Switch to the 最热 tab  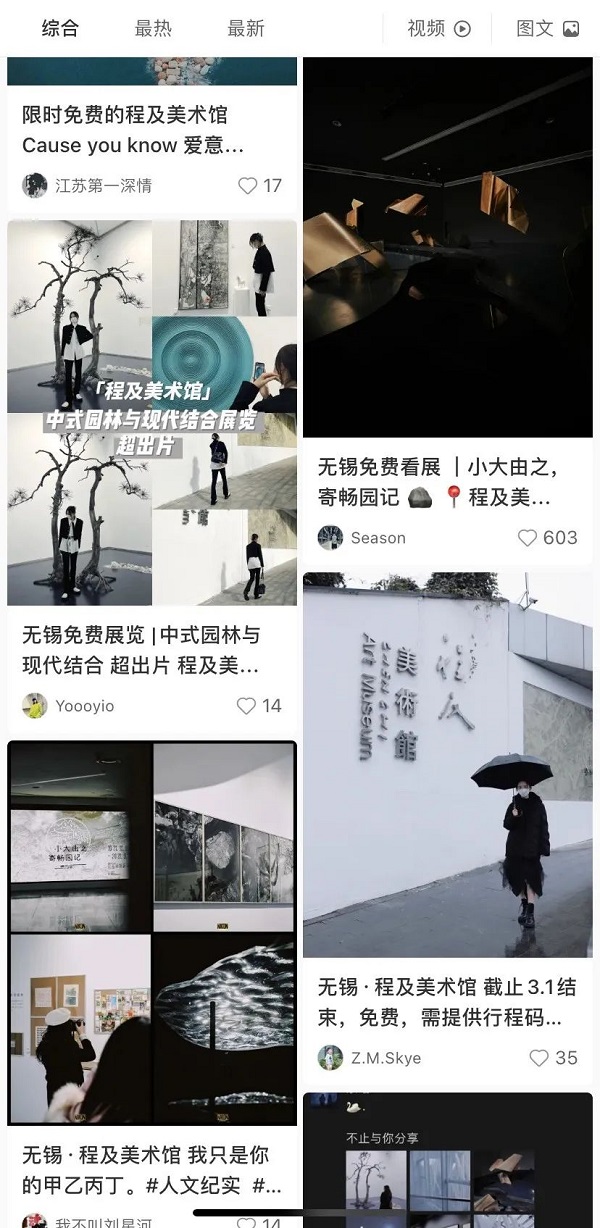coord(153,29)
